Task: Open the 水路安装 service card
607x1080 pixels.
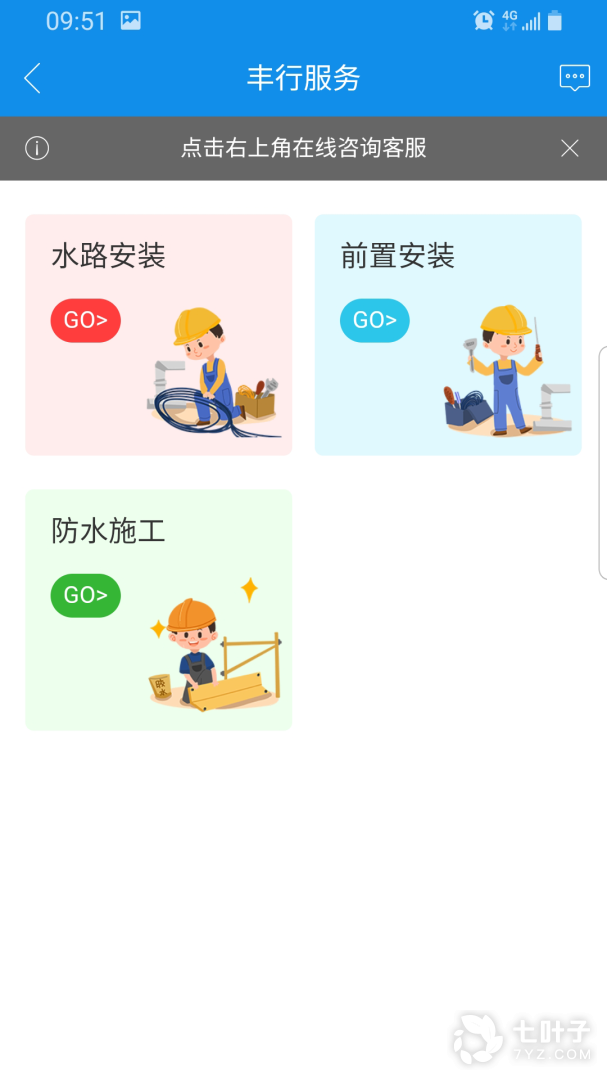Action: pyautogui.click(x=159, y=335)
